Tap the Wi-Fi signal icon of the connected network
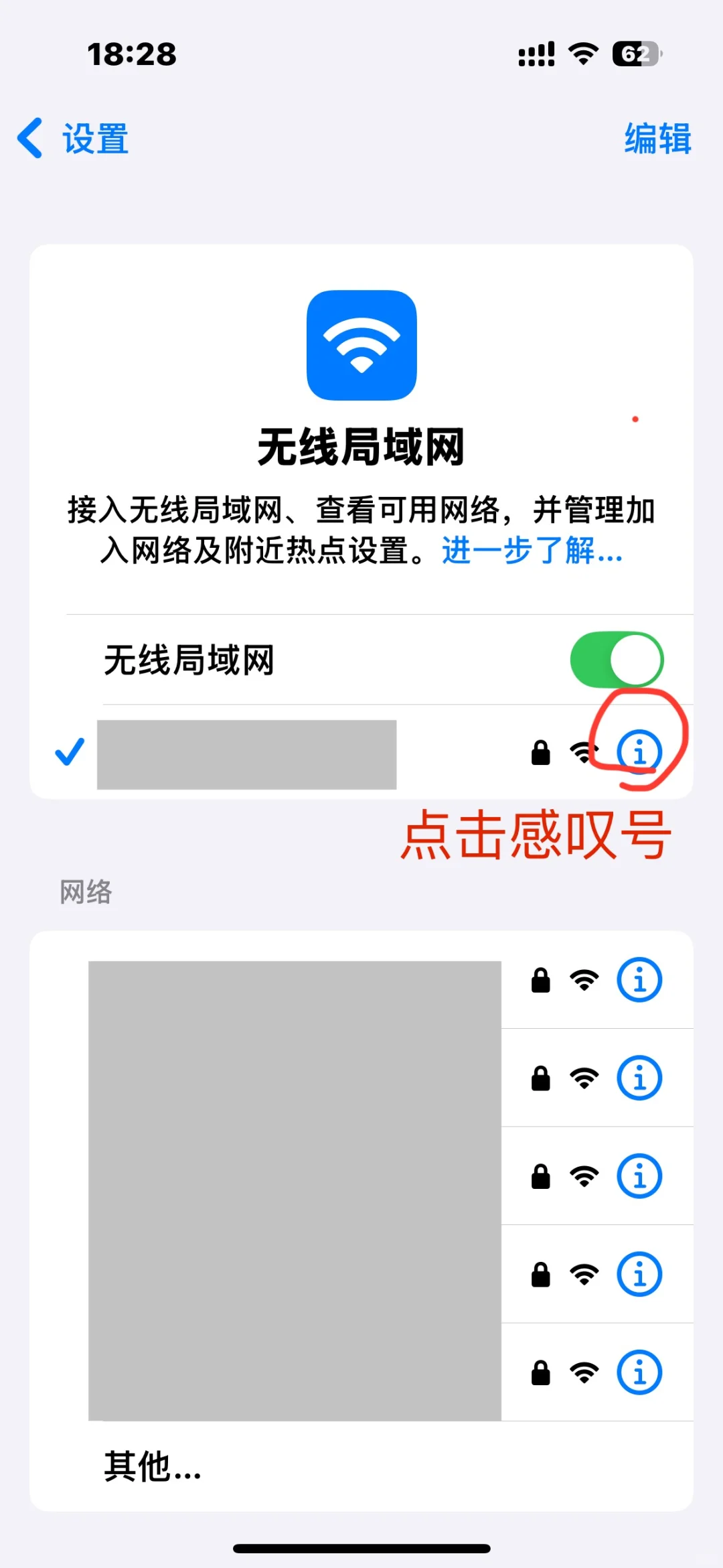The width and height of the screenshot is (723, 1568). (584, 753)
